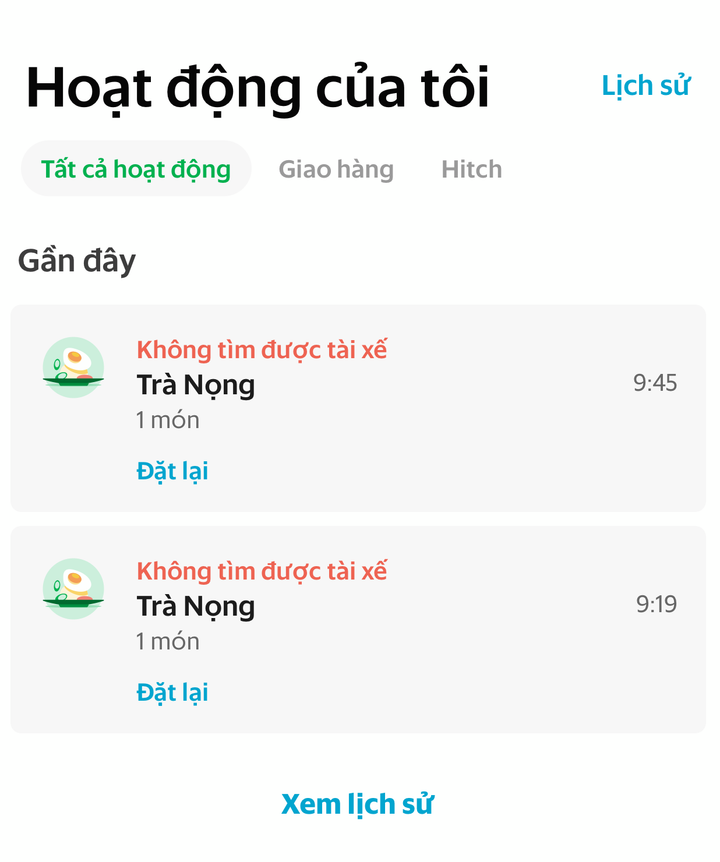Select the Tất cả hoạt động filter
This screenshot has width=720, height=862.
click(136, 169)
